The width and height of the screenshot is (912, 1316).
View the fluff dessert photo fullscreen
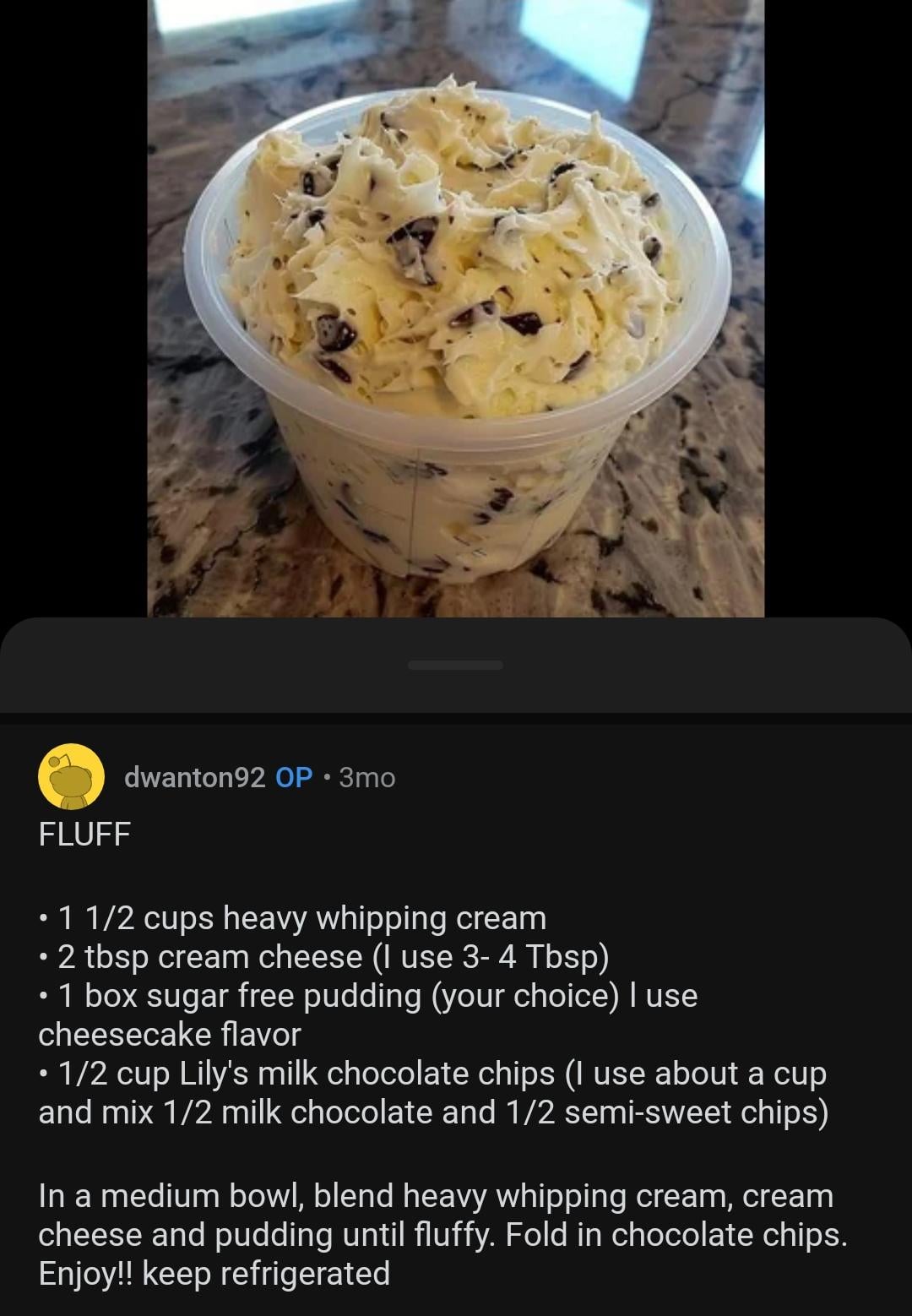[x=456, y=308]
